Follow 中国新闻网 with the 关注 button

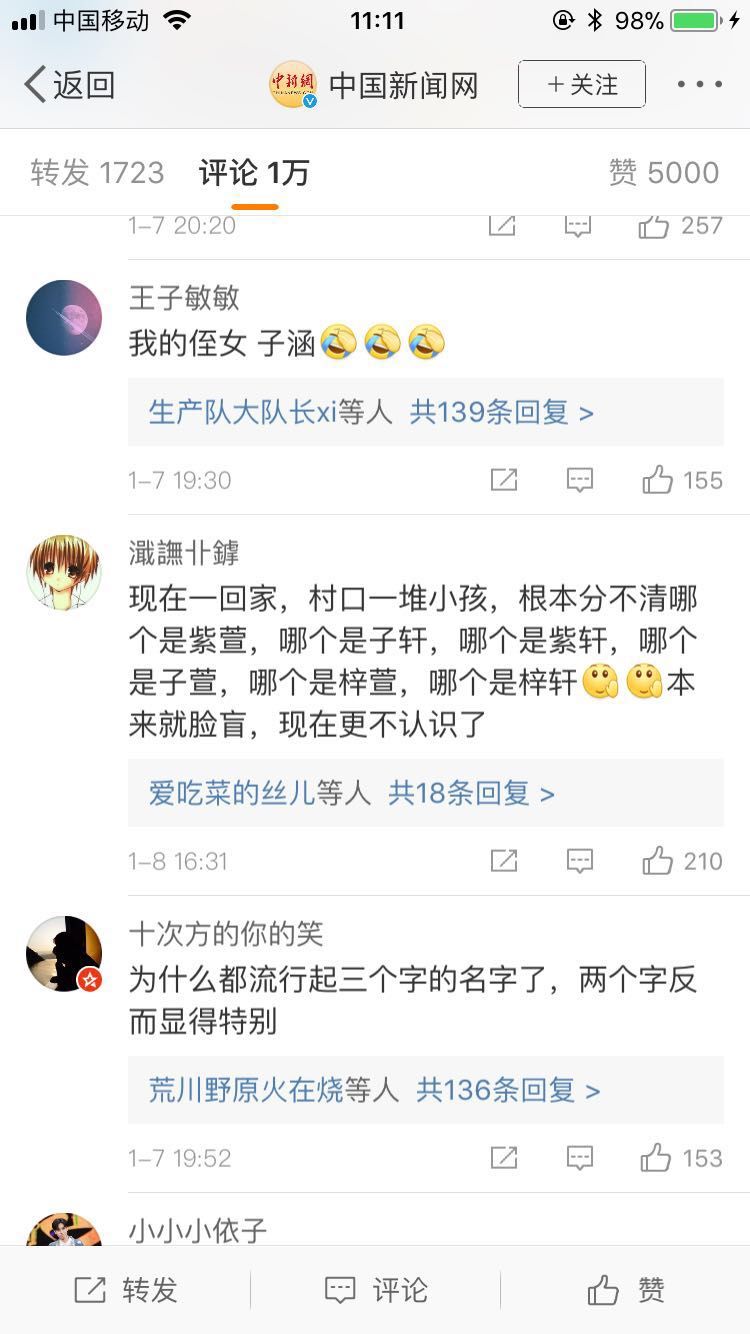(x=581, y=85)
